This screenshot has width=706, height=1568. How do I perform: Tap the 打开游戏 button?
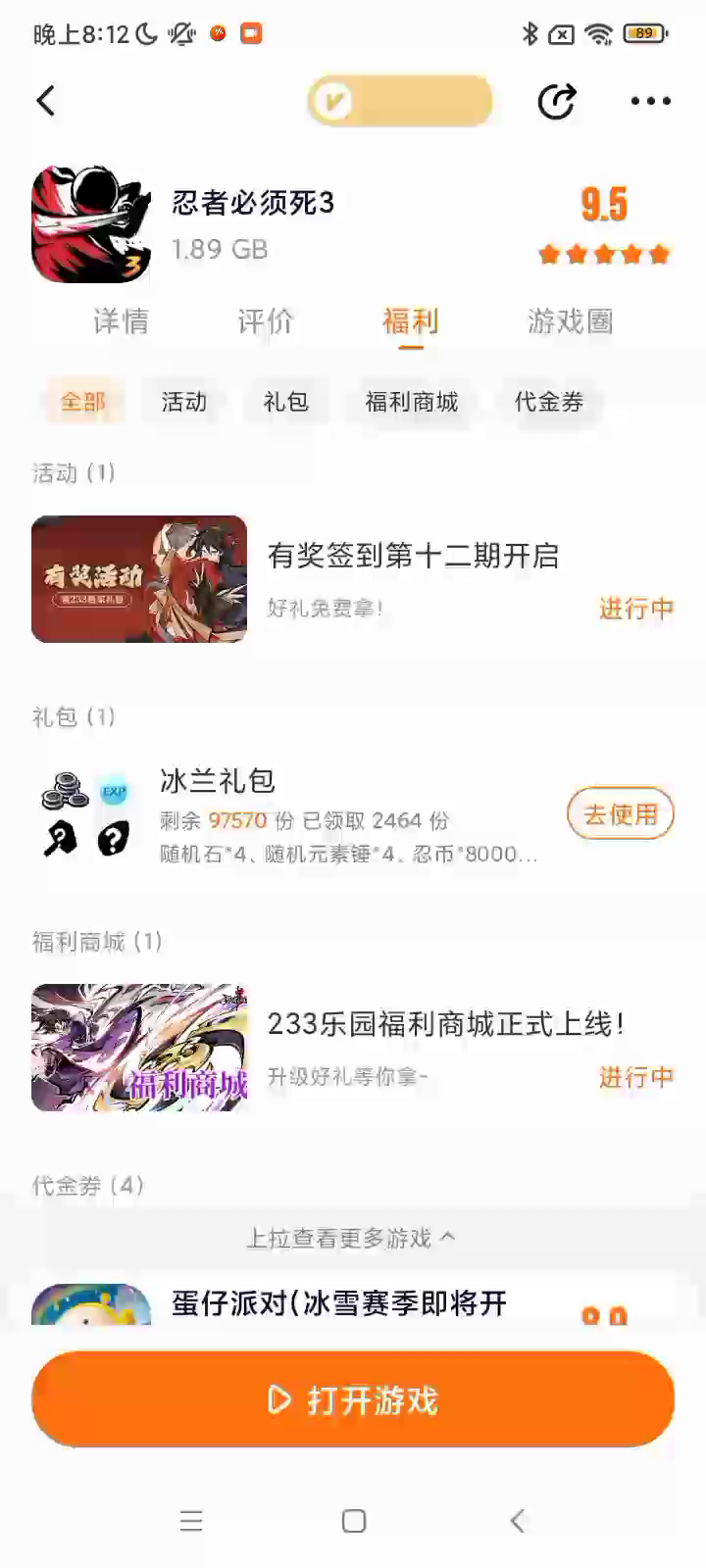[353, 1399]
